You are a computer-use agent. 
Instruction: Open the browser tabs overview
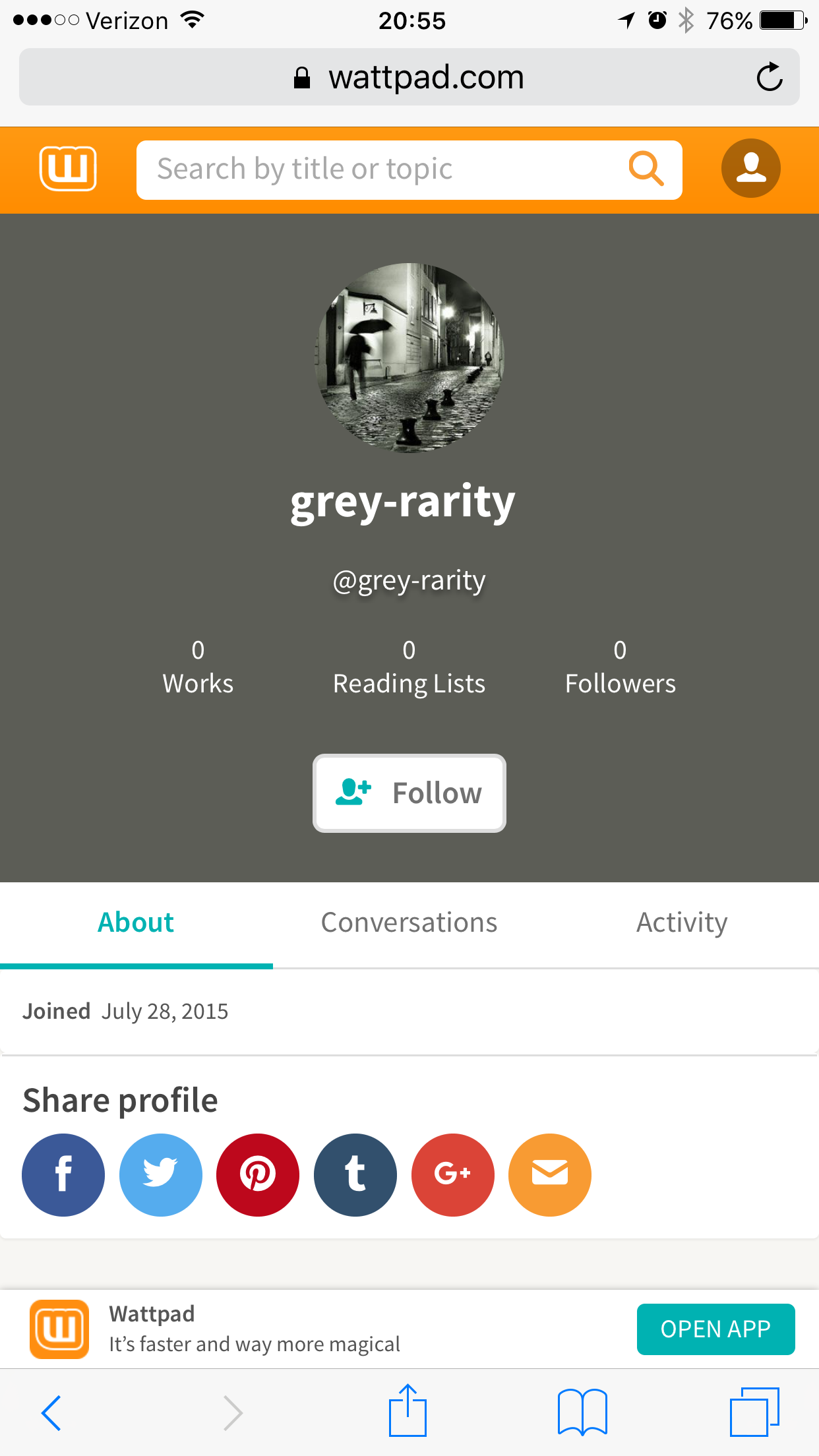coord(754,1411)
